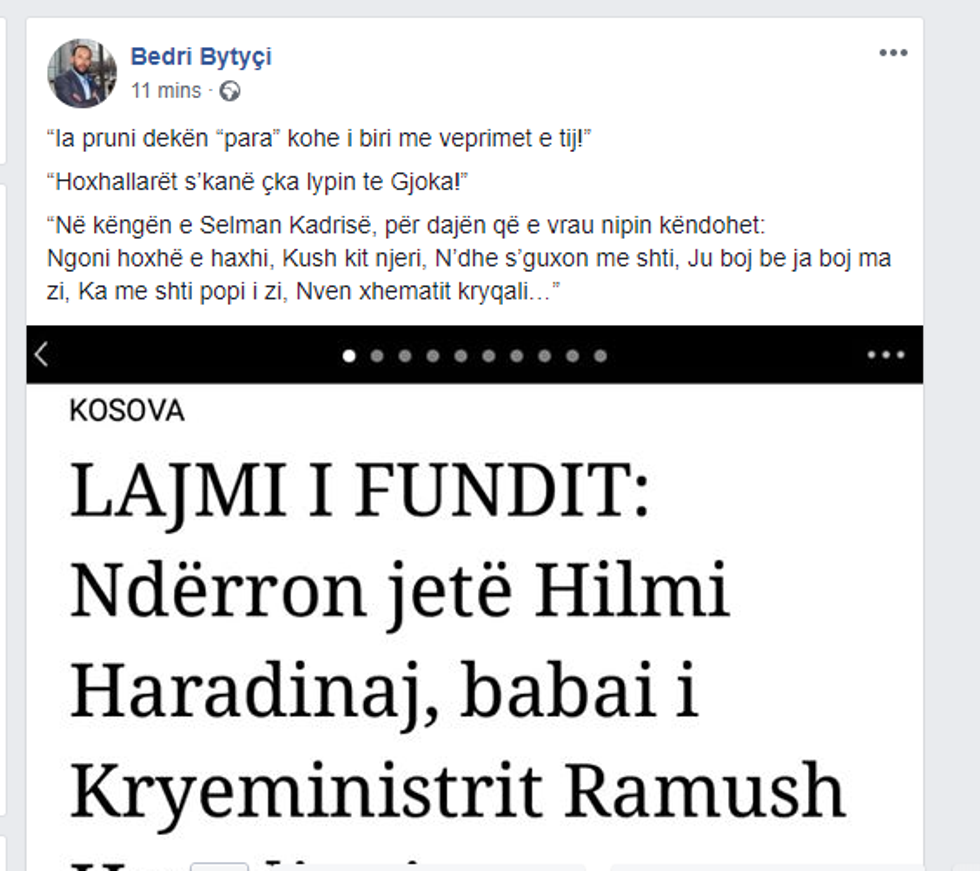Image resolution: width=980 pixels, height=871 pixels.
Task: Open the post options menu
Action: (892, 53)
